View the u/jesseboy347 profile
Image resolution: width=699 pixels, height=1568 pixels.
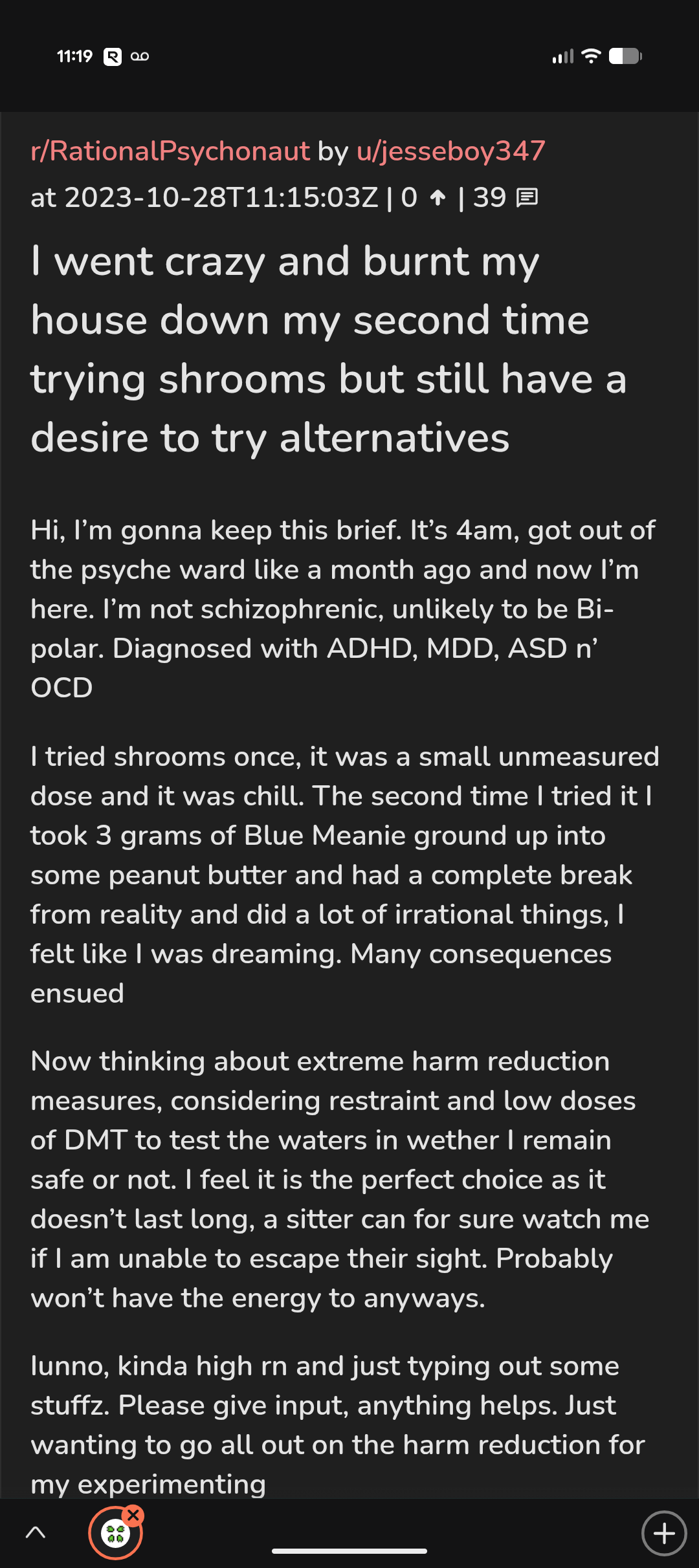[450, 151]
